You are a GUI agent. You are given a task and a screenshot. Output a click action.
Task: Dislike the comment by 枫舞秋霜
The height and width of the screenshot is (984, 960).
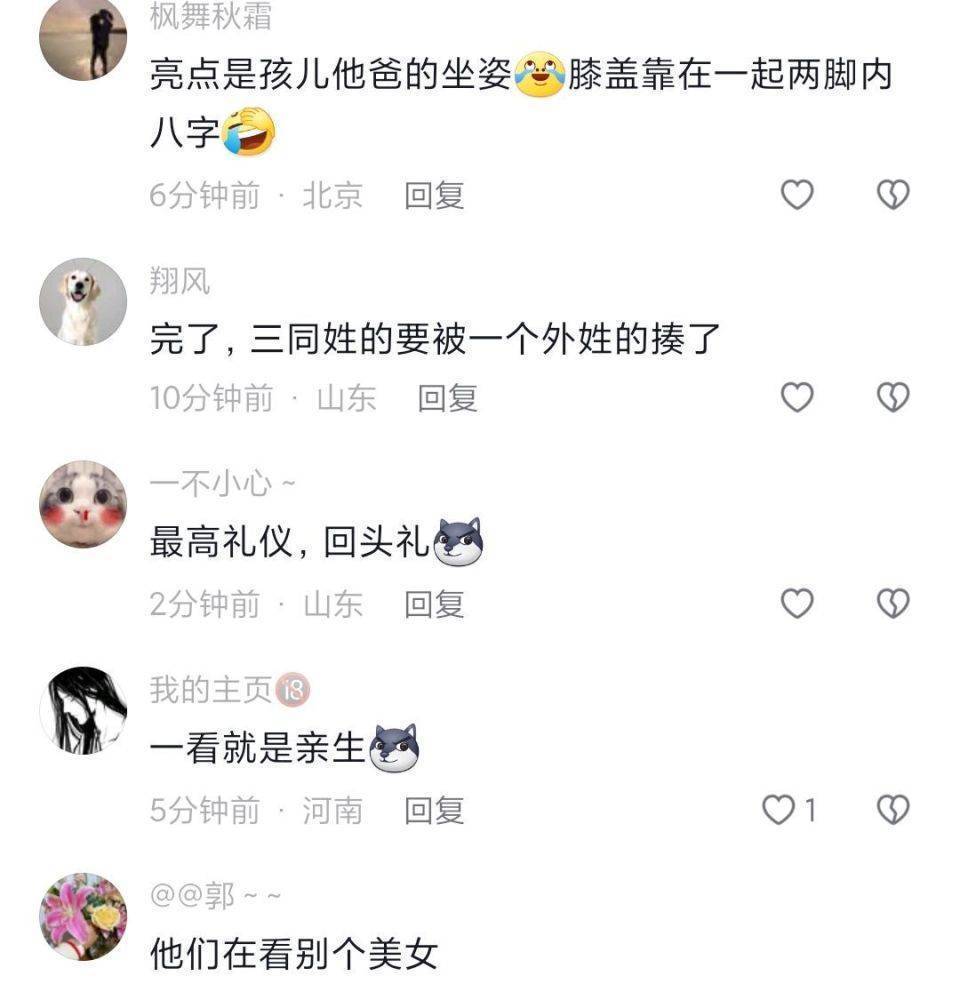[x=892, y=195]
